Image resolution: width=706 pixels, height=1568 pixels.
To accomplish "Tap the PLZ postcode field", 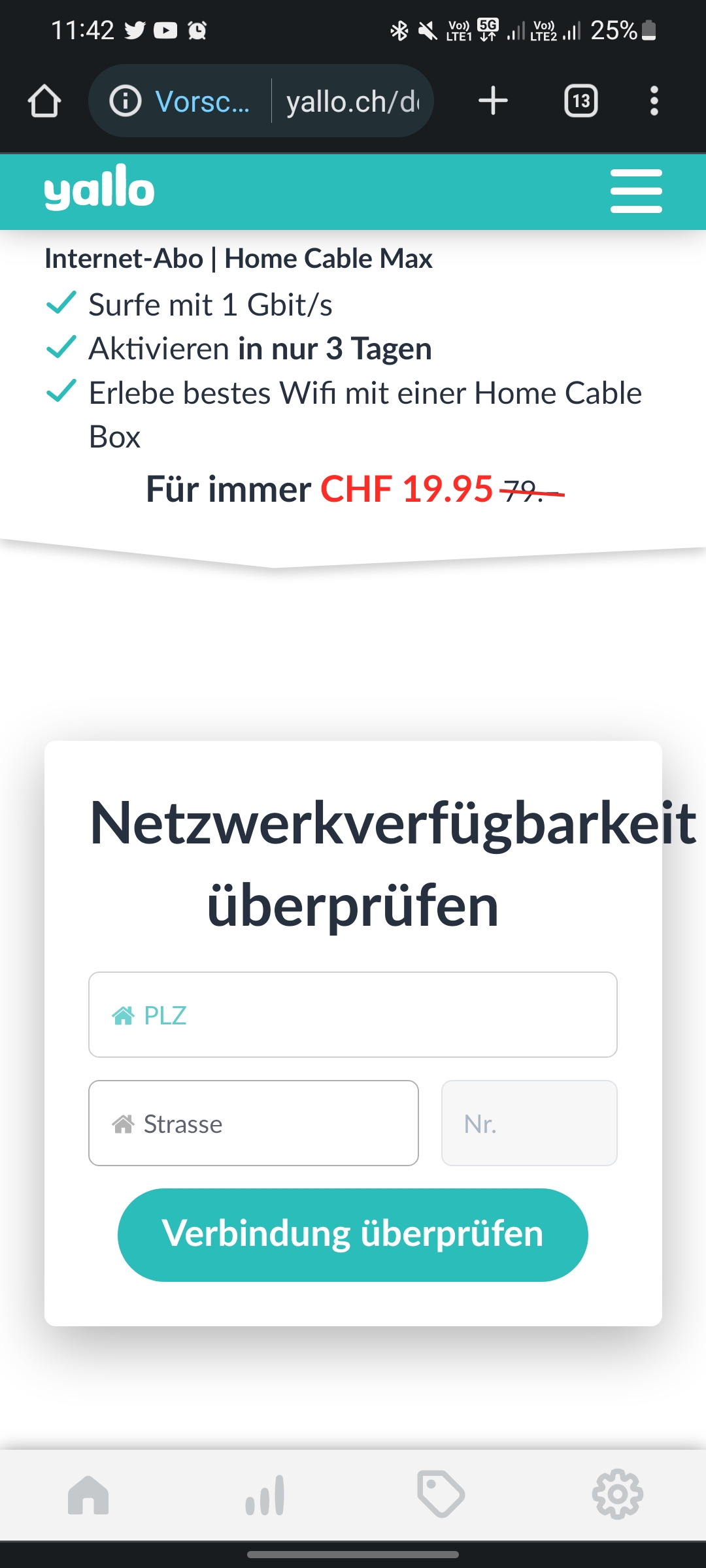I will pyautogui.click(x=353, y=1015).
